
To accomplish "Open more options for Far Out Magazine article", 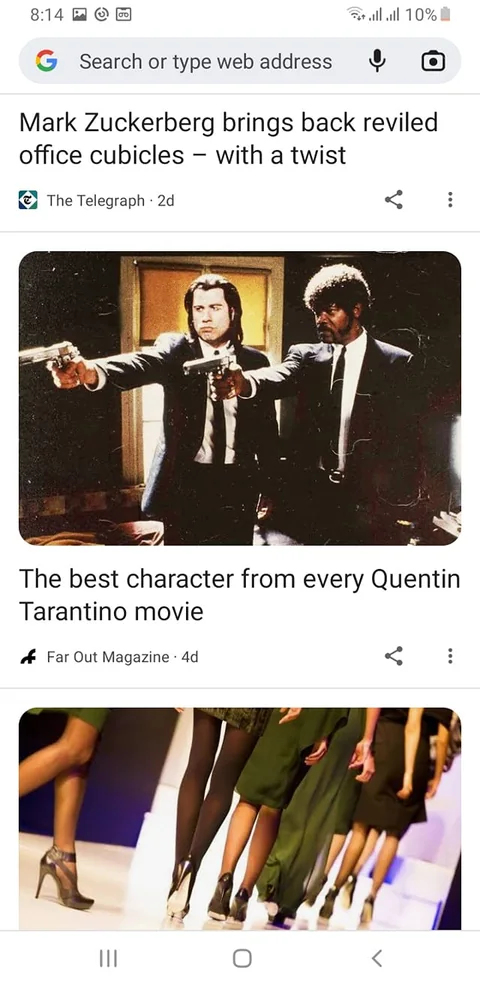I will coord(450,656).
